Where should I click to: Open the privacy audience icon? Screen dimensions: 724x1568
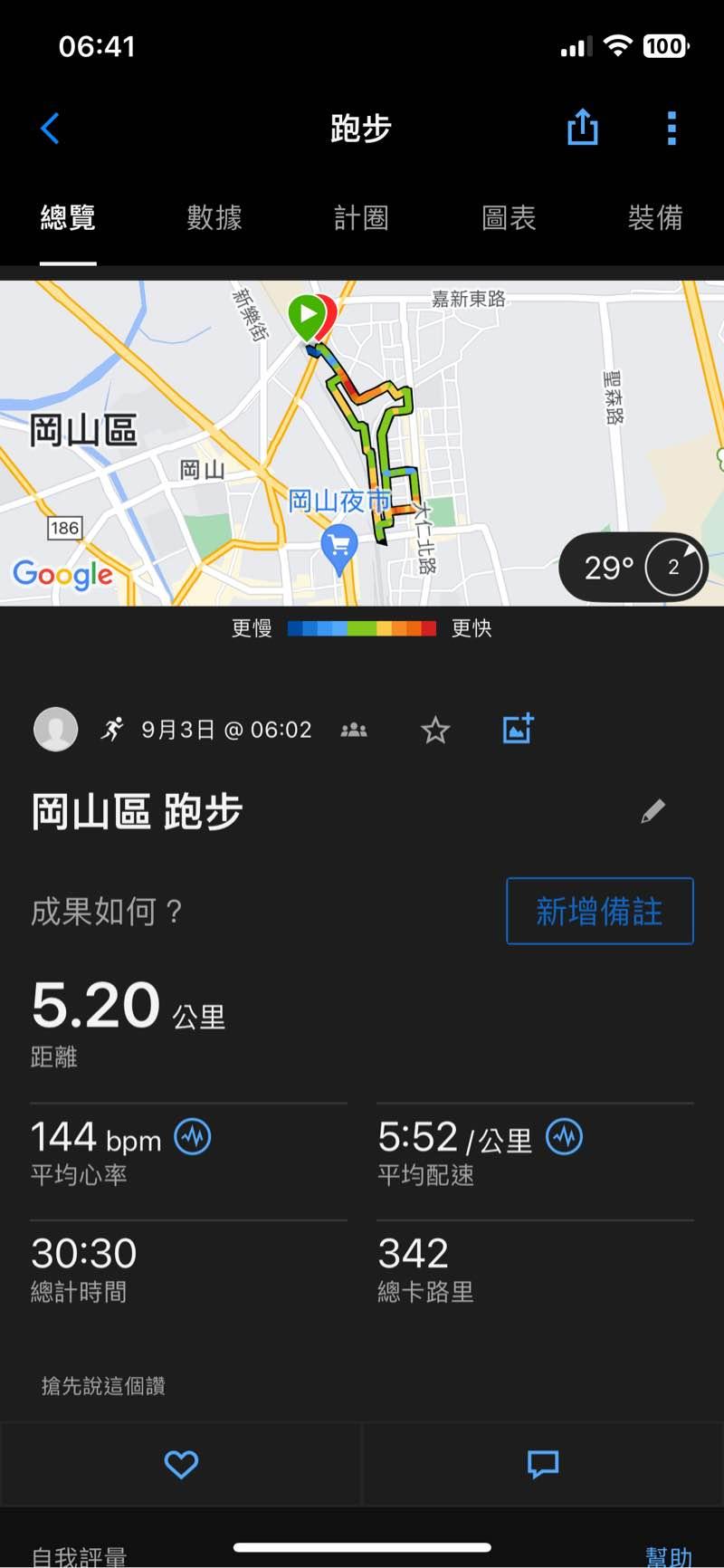click(354, 730)
